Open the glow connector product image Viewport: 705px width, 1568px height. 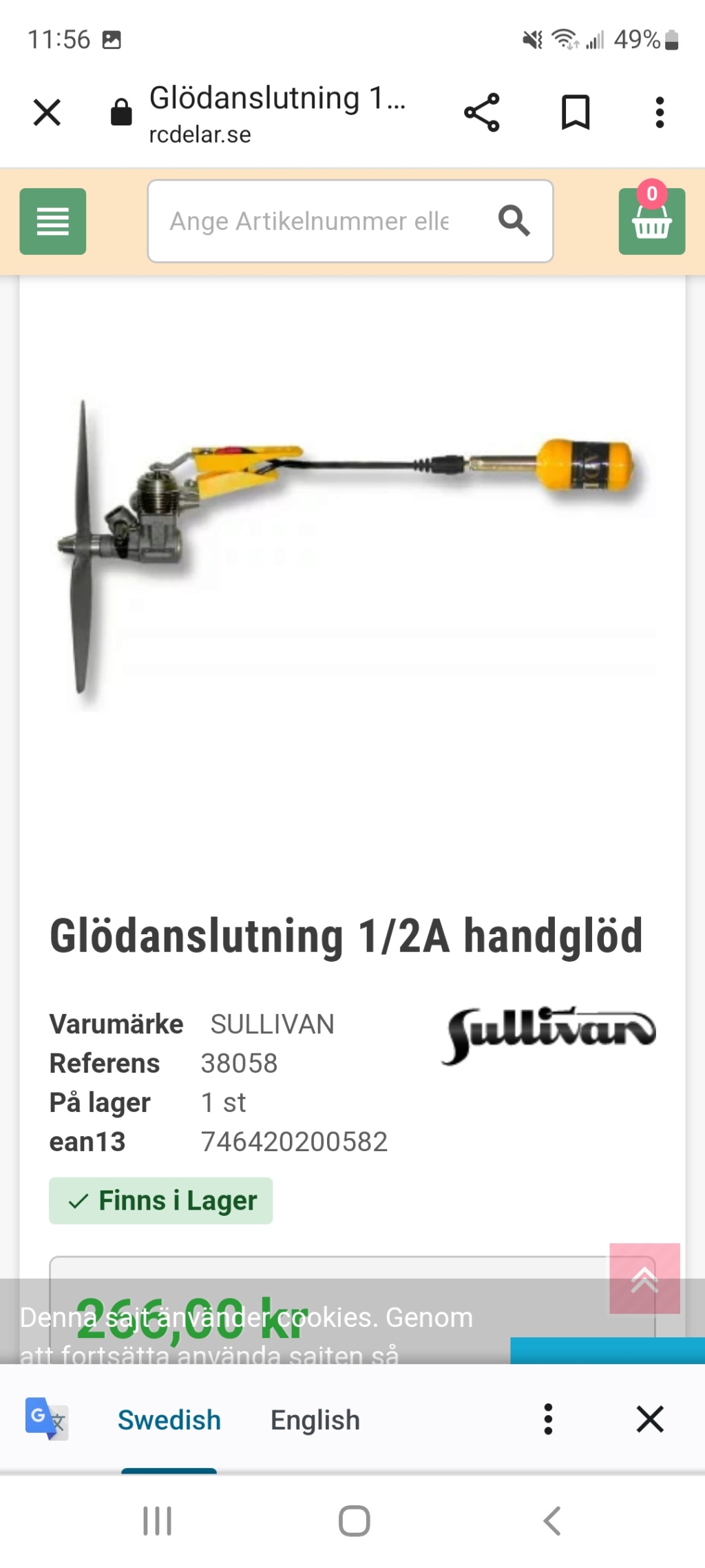pos(351,544)
